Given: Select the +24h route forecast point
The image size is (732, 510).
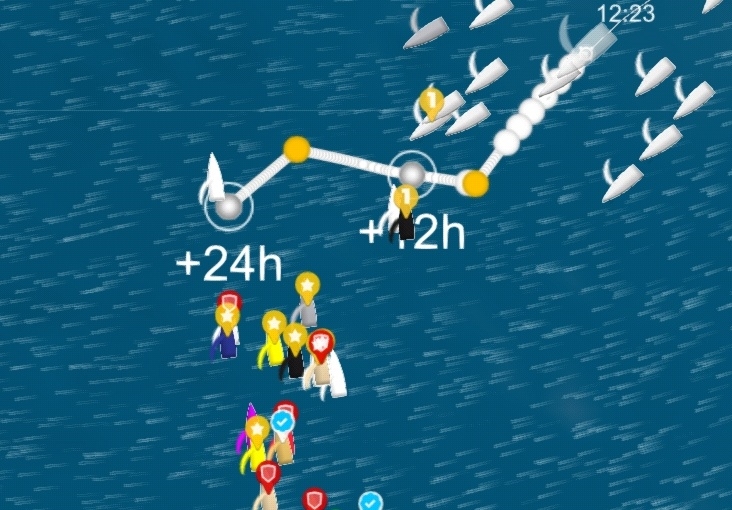Looking at the screenshot, I should (x=229, y=207).
